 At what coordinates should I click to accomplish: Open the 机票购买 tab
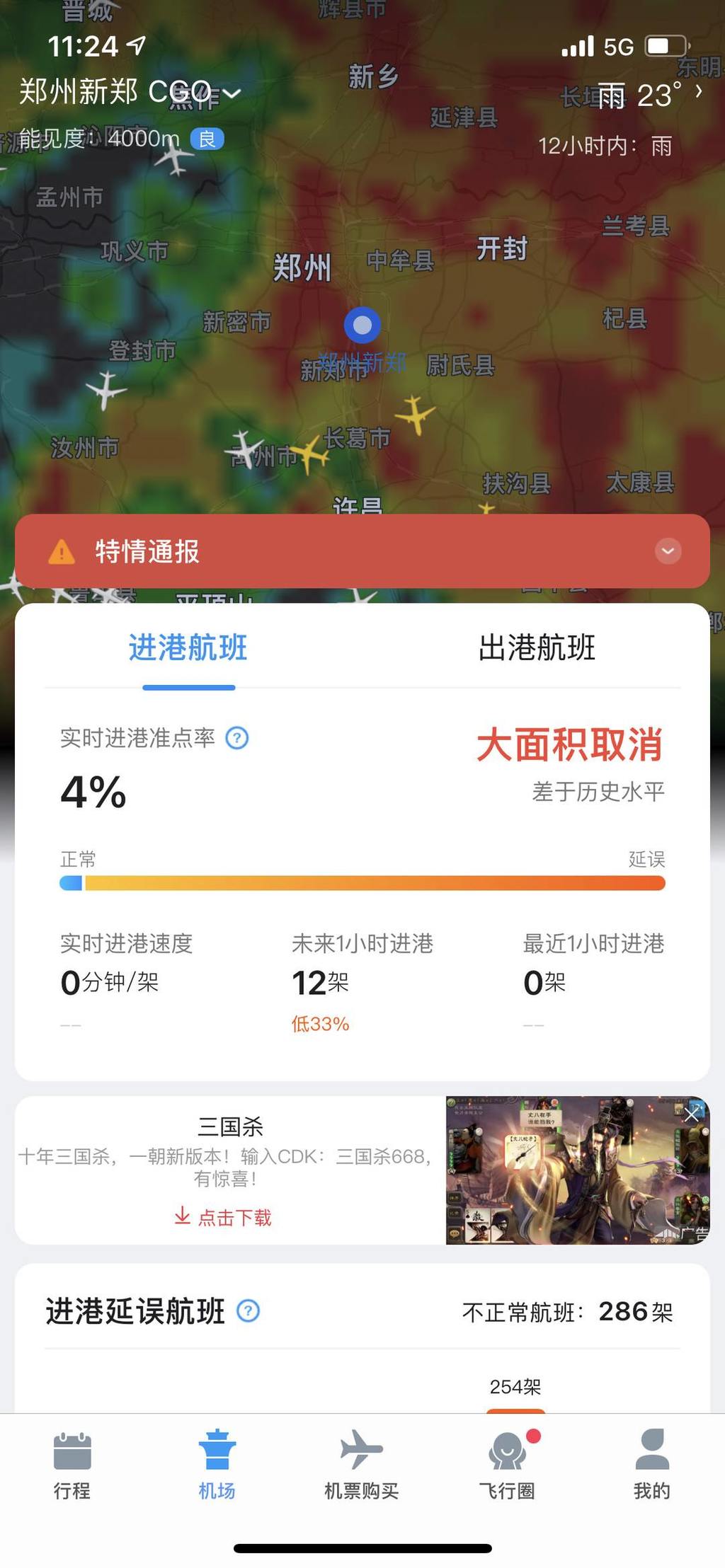pos(362,1465)
